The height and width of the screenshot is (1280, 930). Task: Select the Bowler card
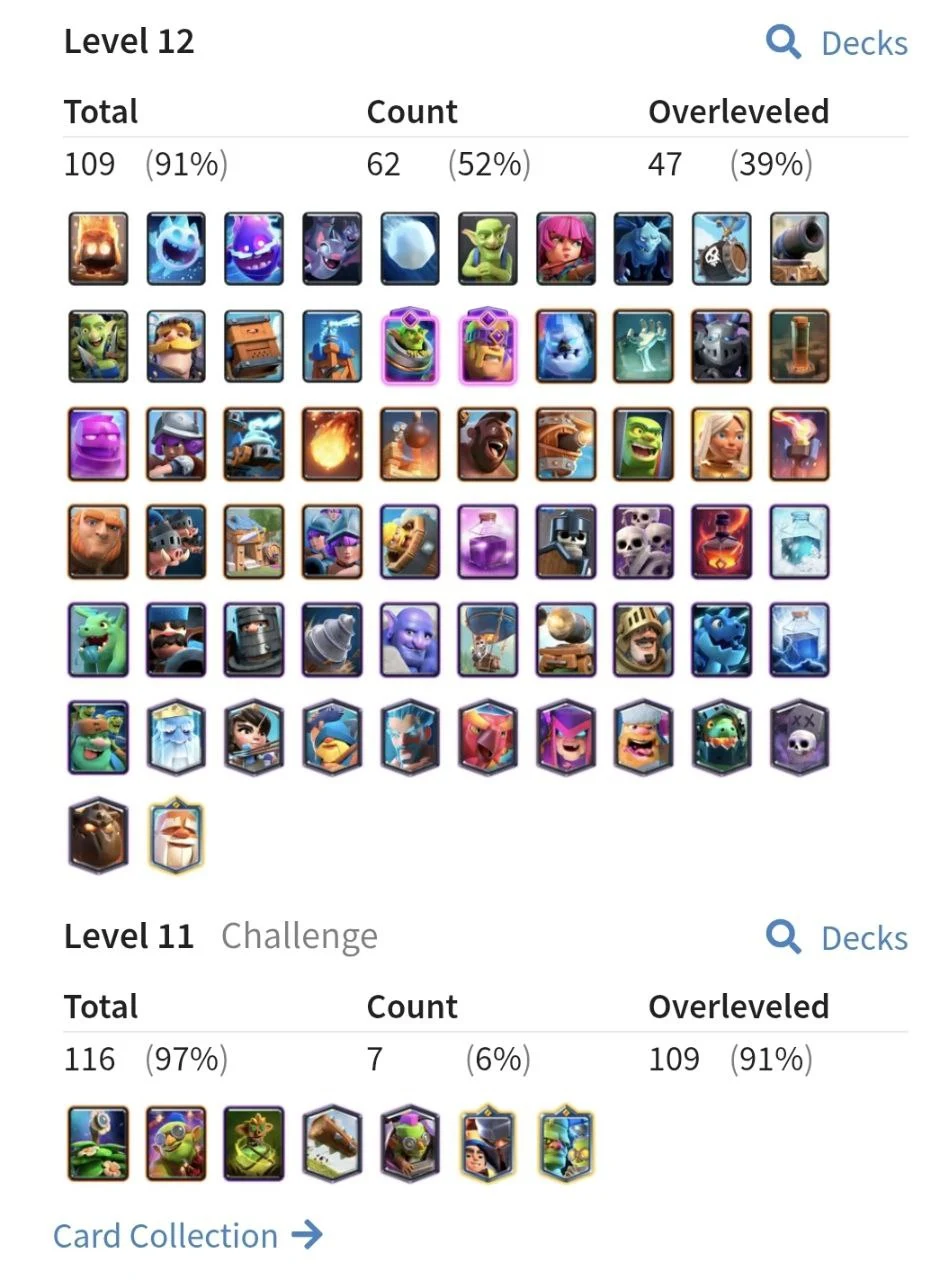coord(410,639)
